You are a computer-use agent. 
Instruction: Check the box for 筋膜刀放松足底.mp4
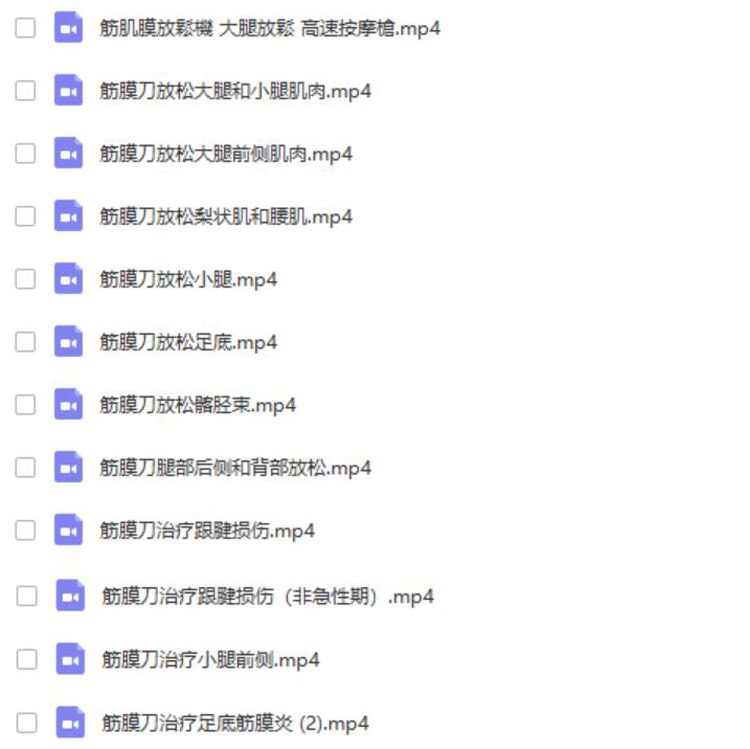pyautogui.click(x=26, y=342)
